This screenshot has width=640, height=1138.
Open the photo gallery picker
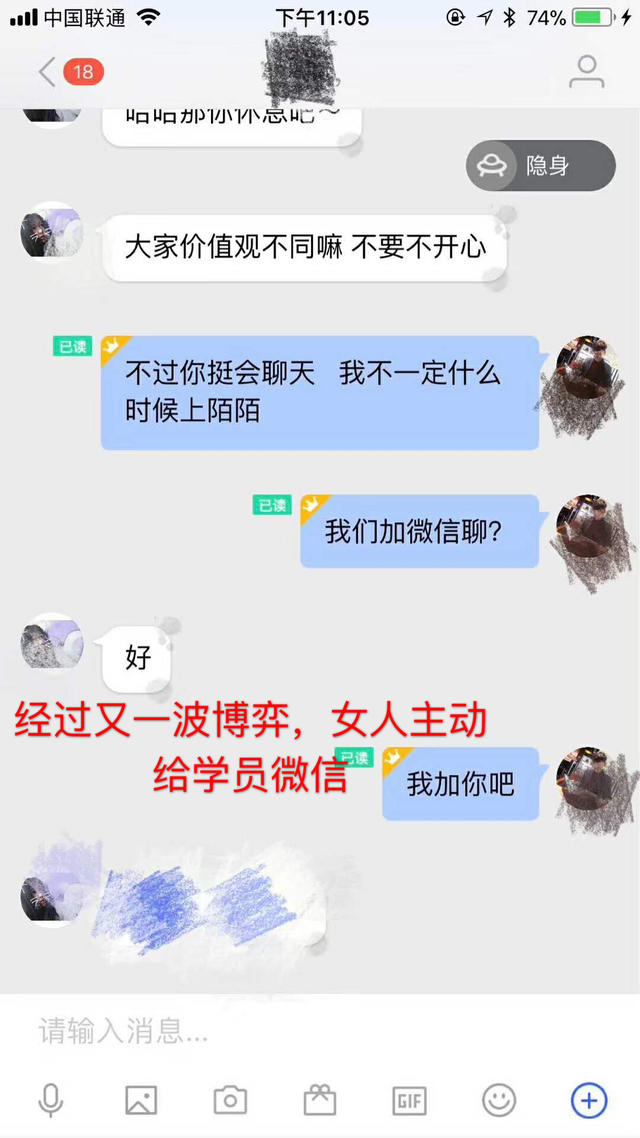point(141,1101)
